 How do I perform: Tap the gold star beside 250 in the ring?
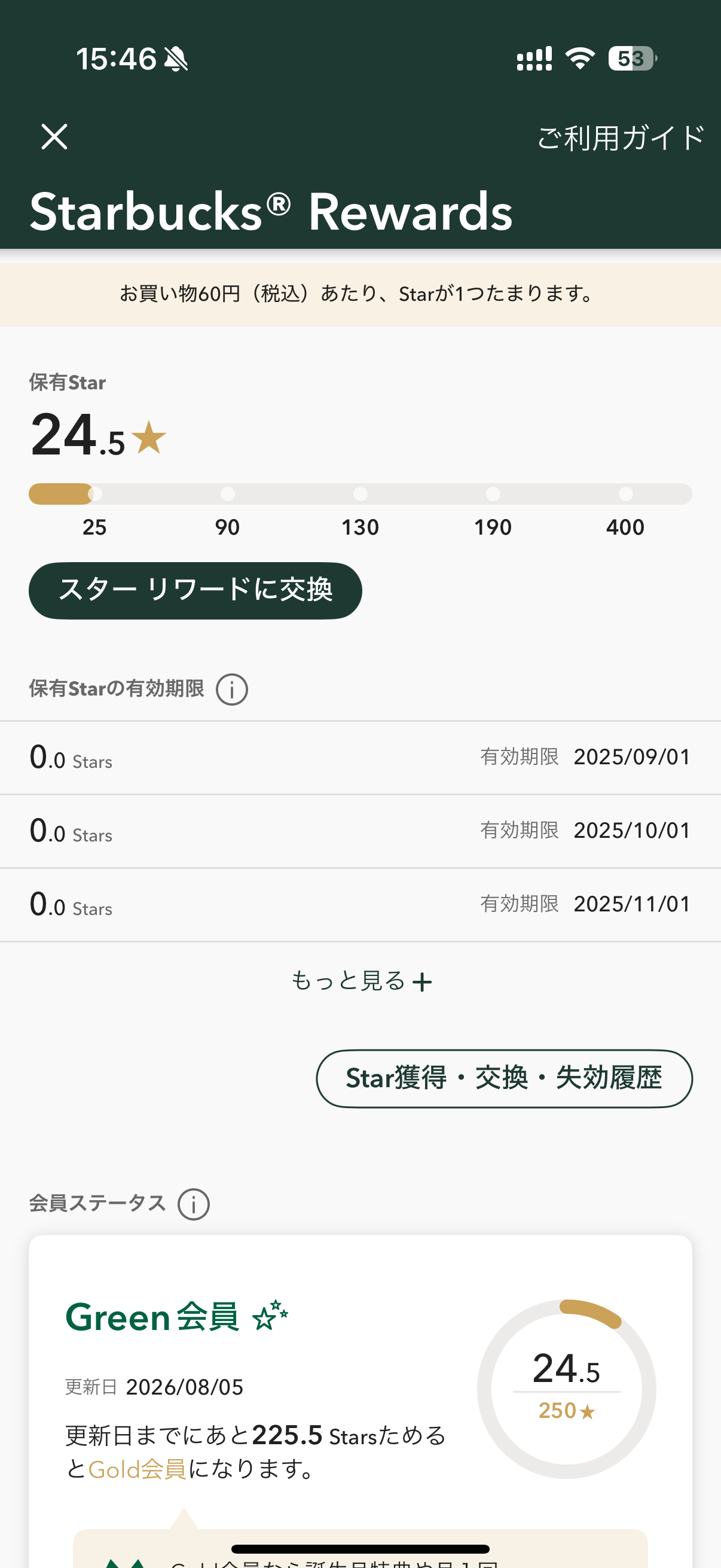pyautogui.click(x=586, y=1411)
